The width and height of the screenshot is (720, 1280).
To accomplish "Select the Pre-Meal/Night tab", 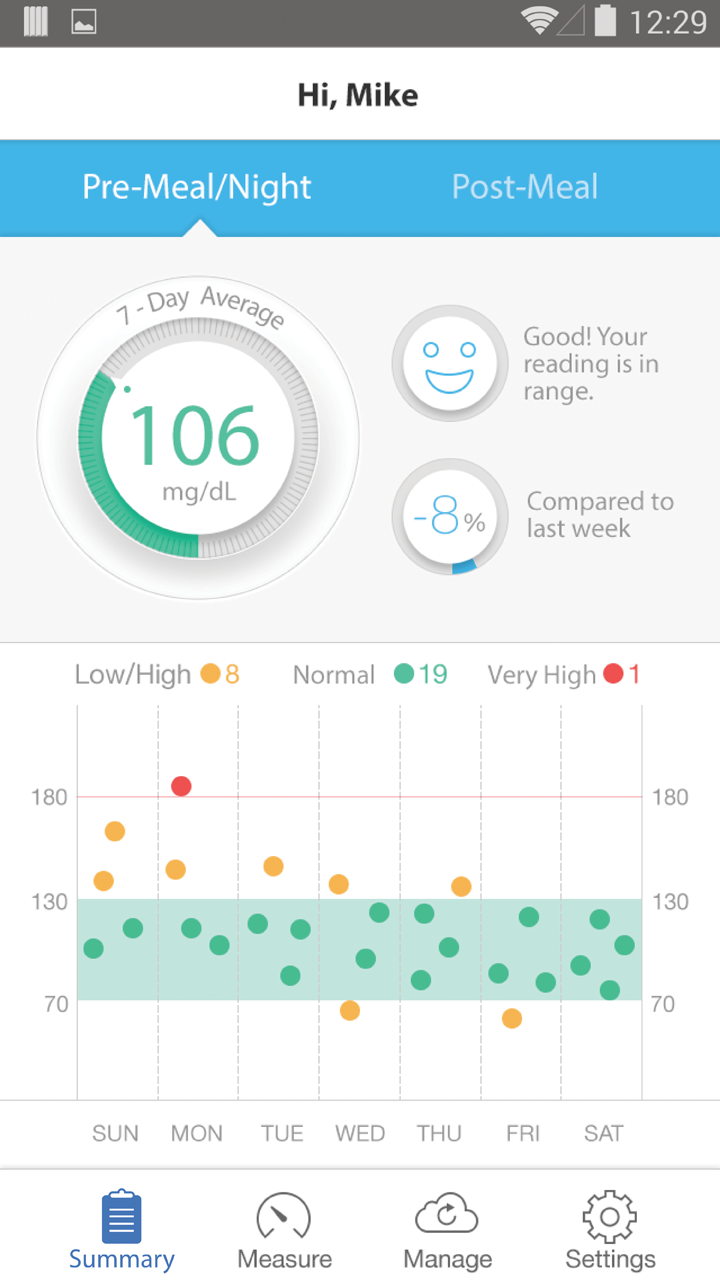I will 196,186.
